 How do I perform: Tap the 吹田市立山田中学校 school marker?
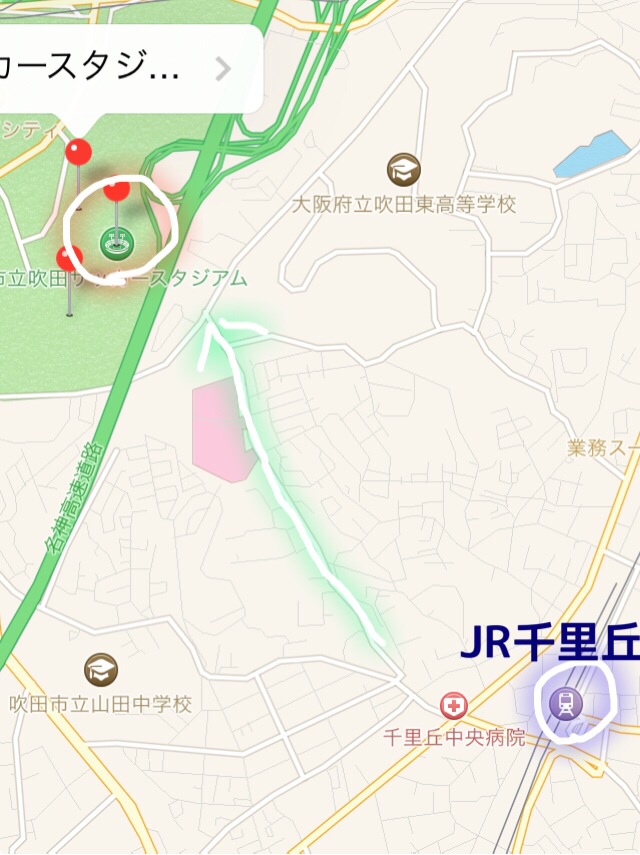coord(100,670)
